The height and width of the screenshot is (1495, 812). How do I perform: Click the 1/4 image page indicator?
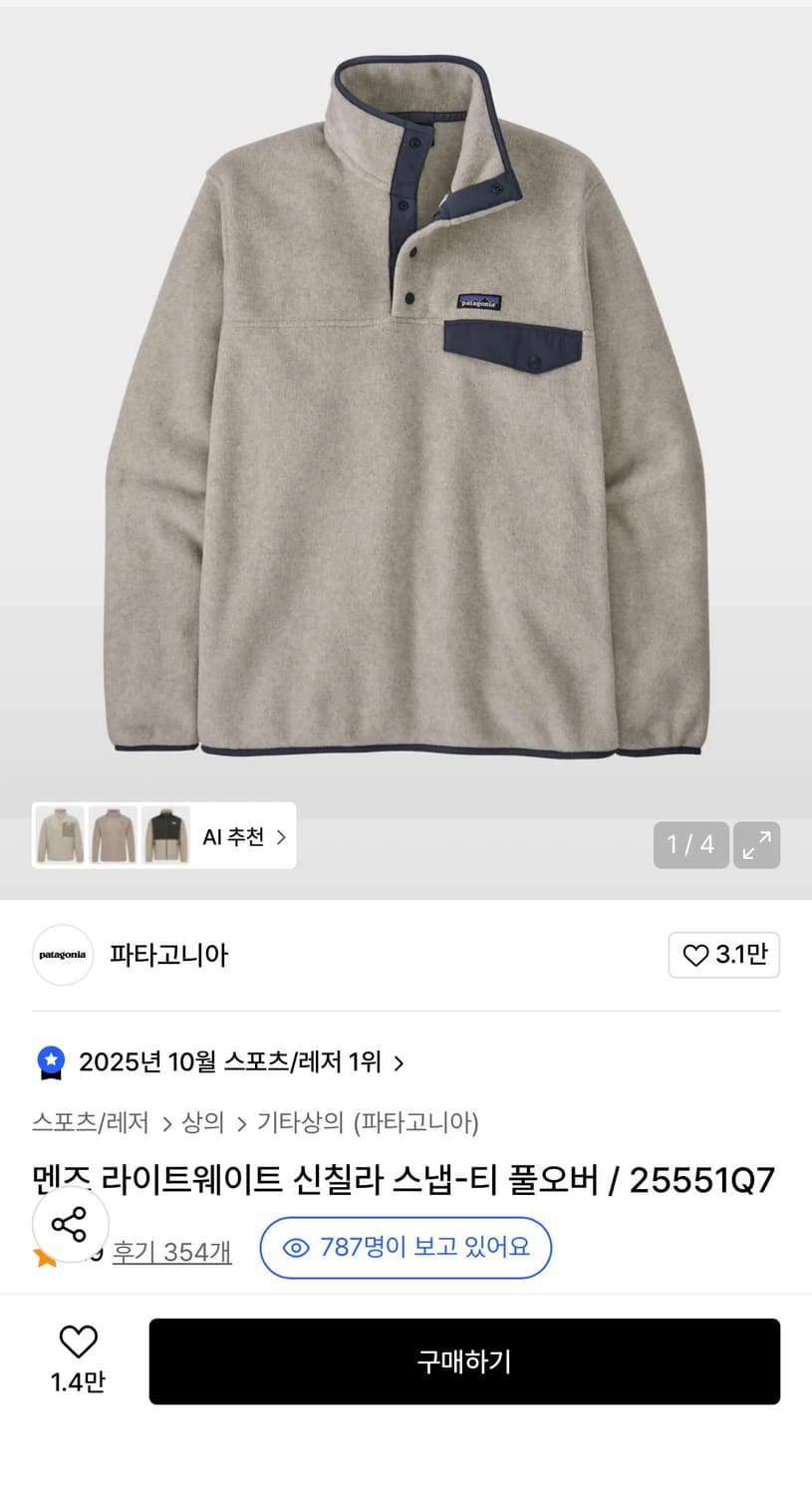[690, 844]
